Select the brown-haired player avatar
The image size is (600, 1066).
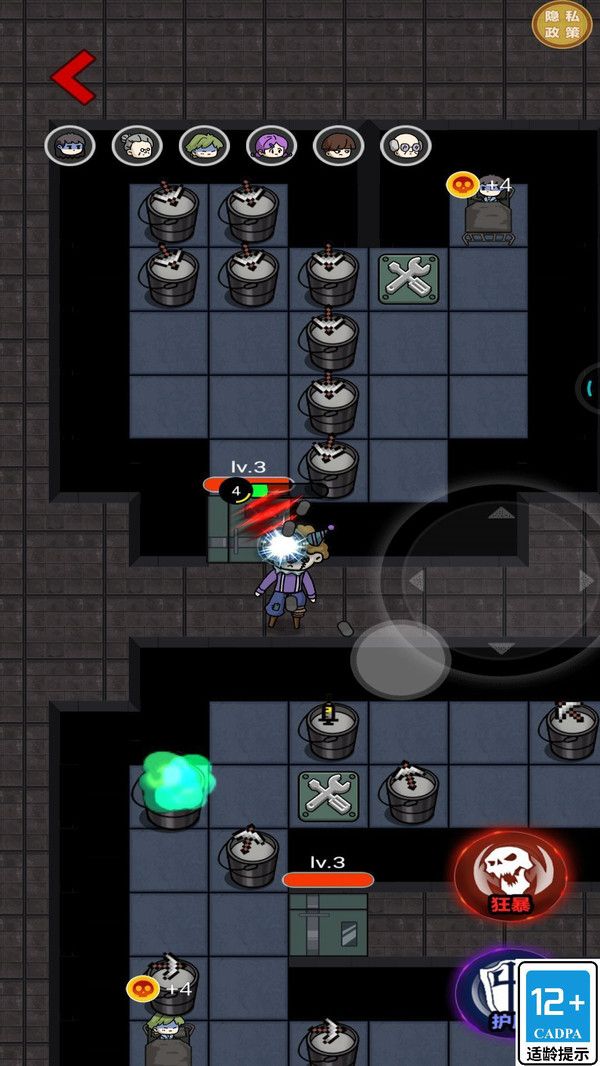tap(338, 146)
